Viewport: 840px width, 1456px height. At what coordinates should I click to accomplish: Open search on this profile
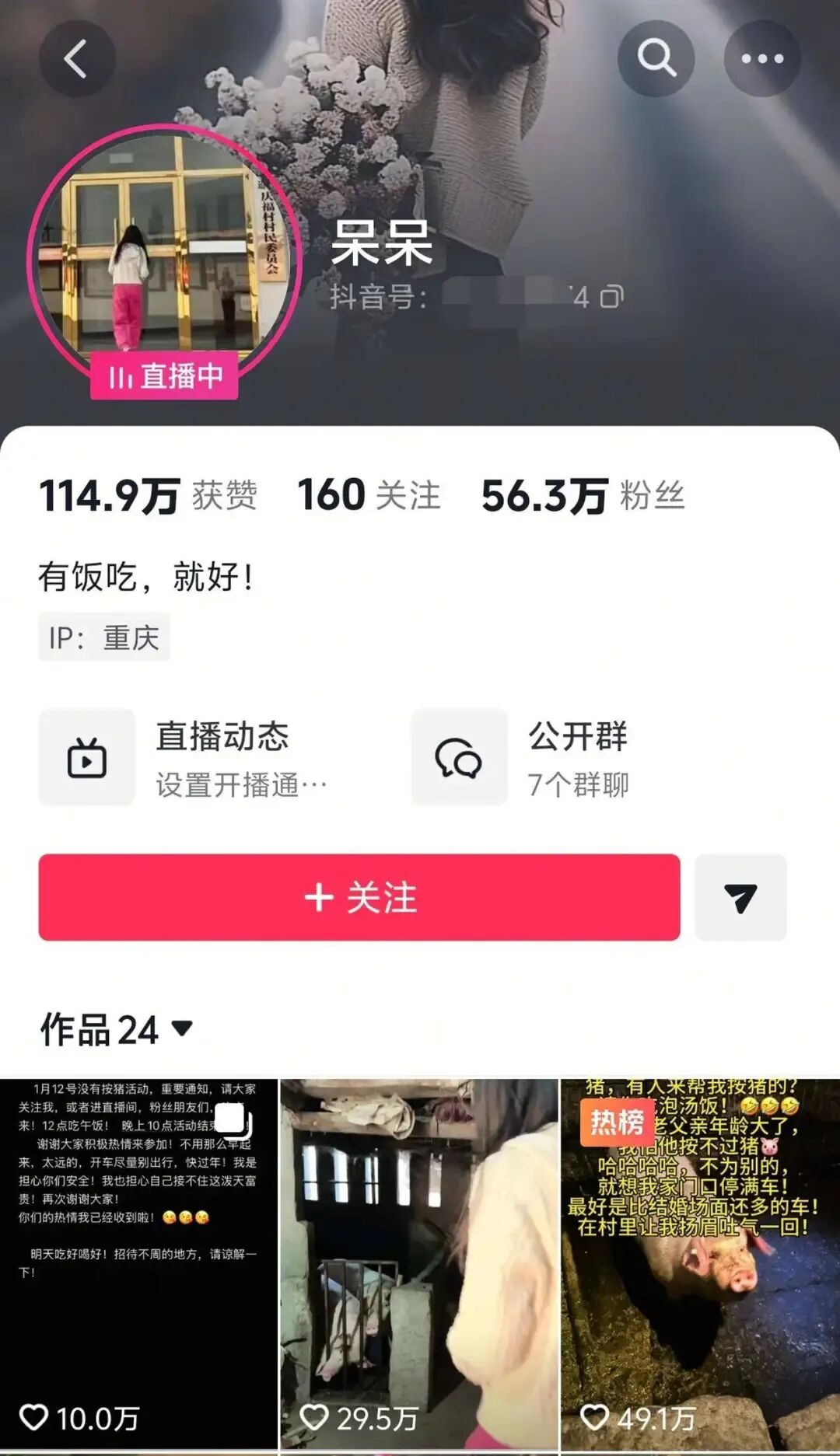point(656,59)
